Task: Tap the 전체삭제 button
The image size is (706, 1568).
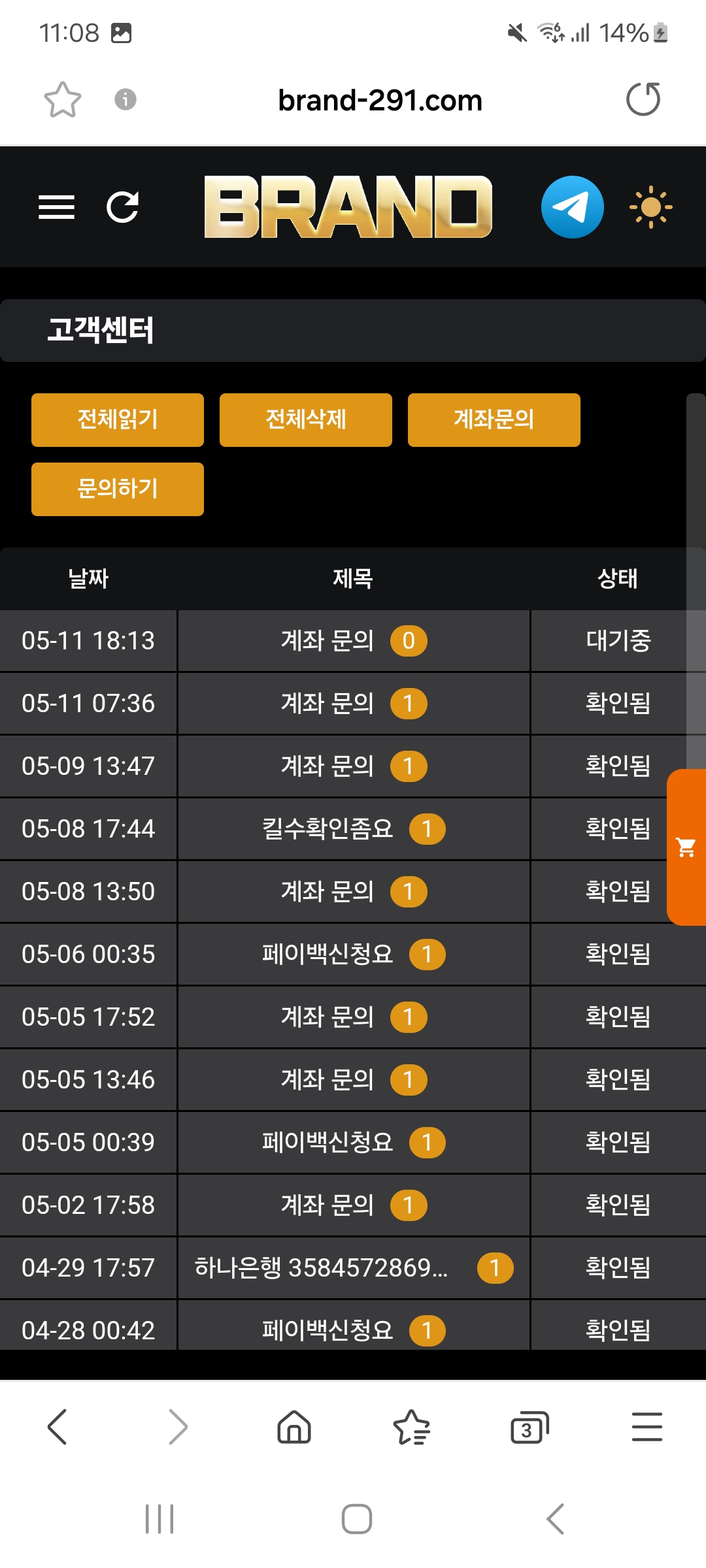Action: pyautogui.click(x=306, y=419)
